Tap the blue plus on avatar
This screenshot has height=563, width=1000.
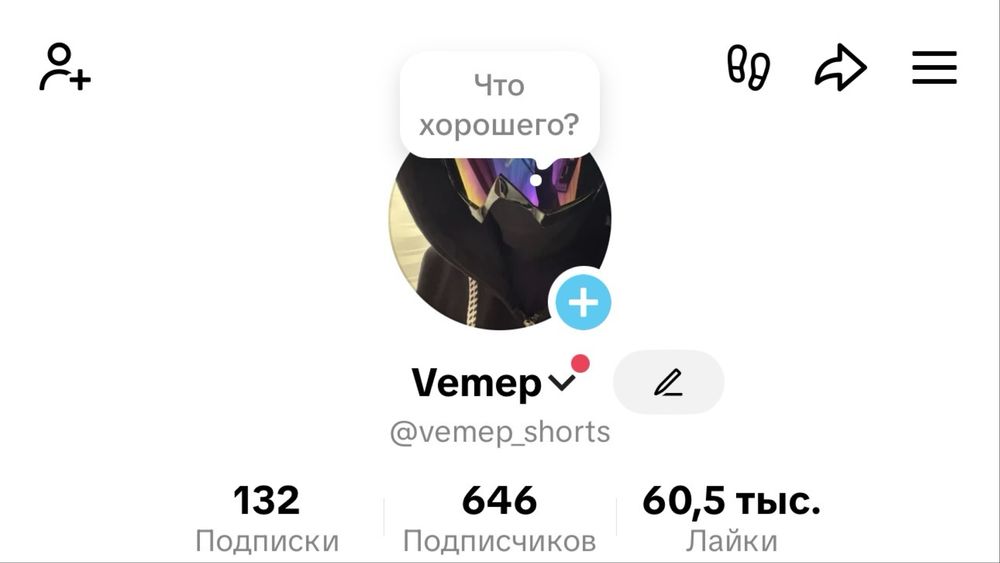point(583,300)
